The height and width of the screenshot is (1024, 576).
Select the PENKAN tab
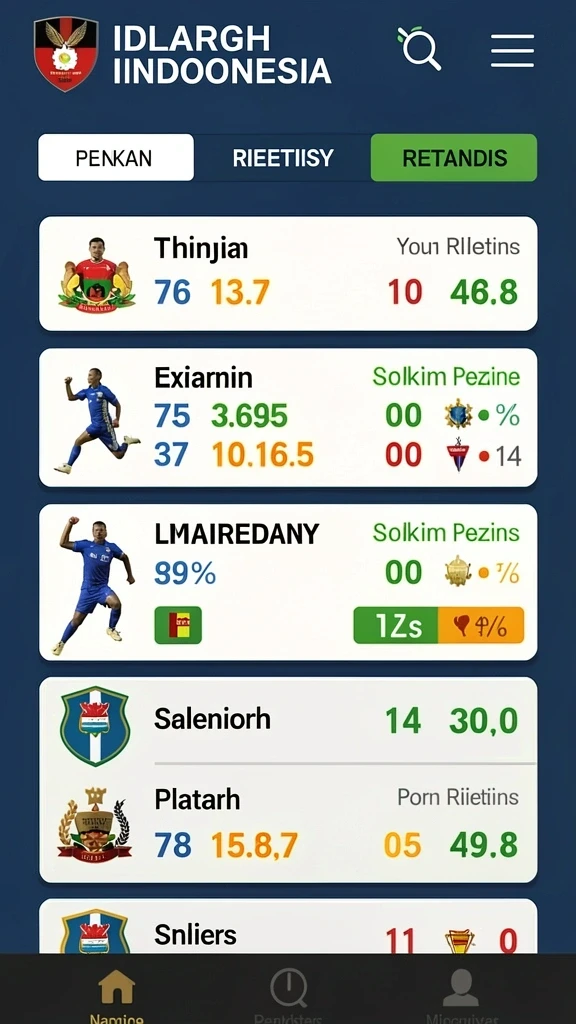point(116,157)
